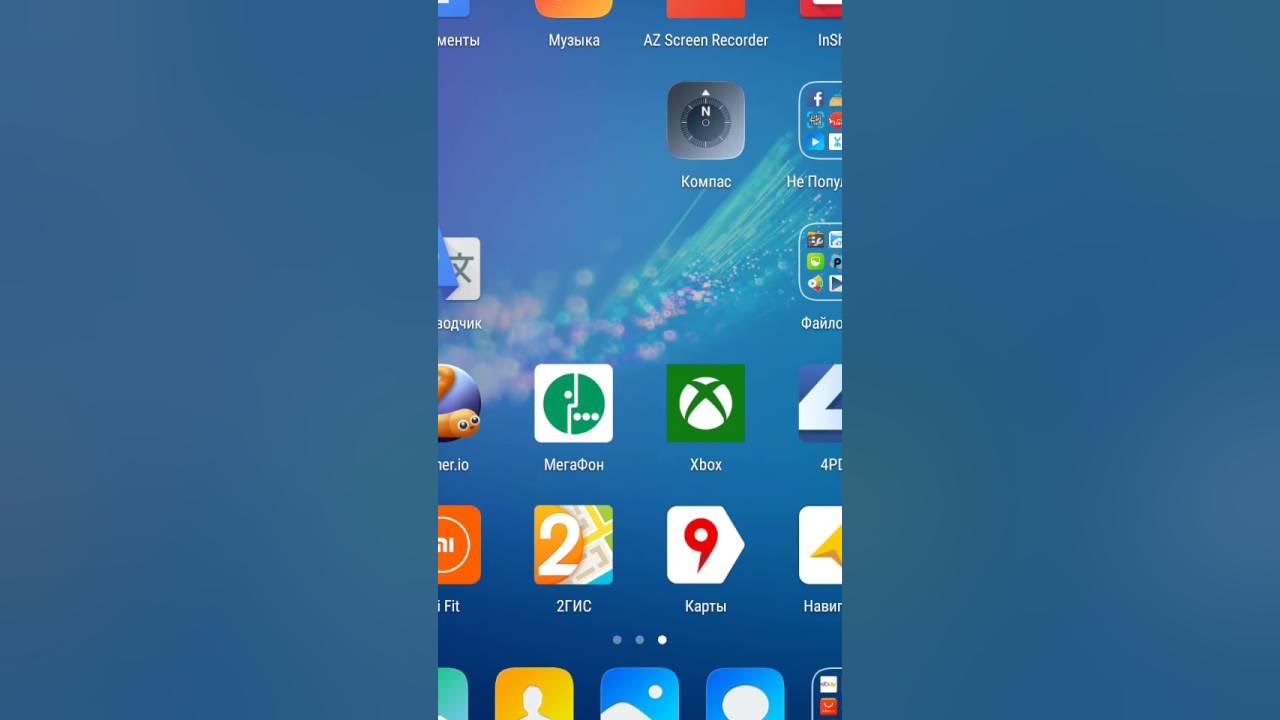Viewport: 1280px width, 720px height.
Task: Go to the second home screen page dot
Action: tap(640, 640)
